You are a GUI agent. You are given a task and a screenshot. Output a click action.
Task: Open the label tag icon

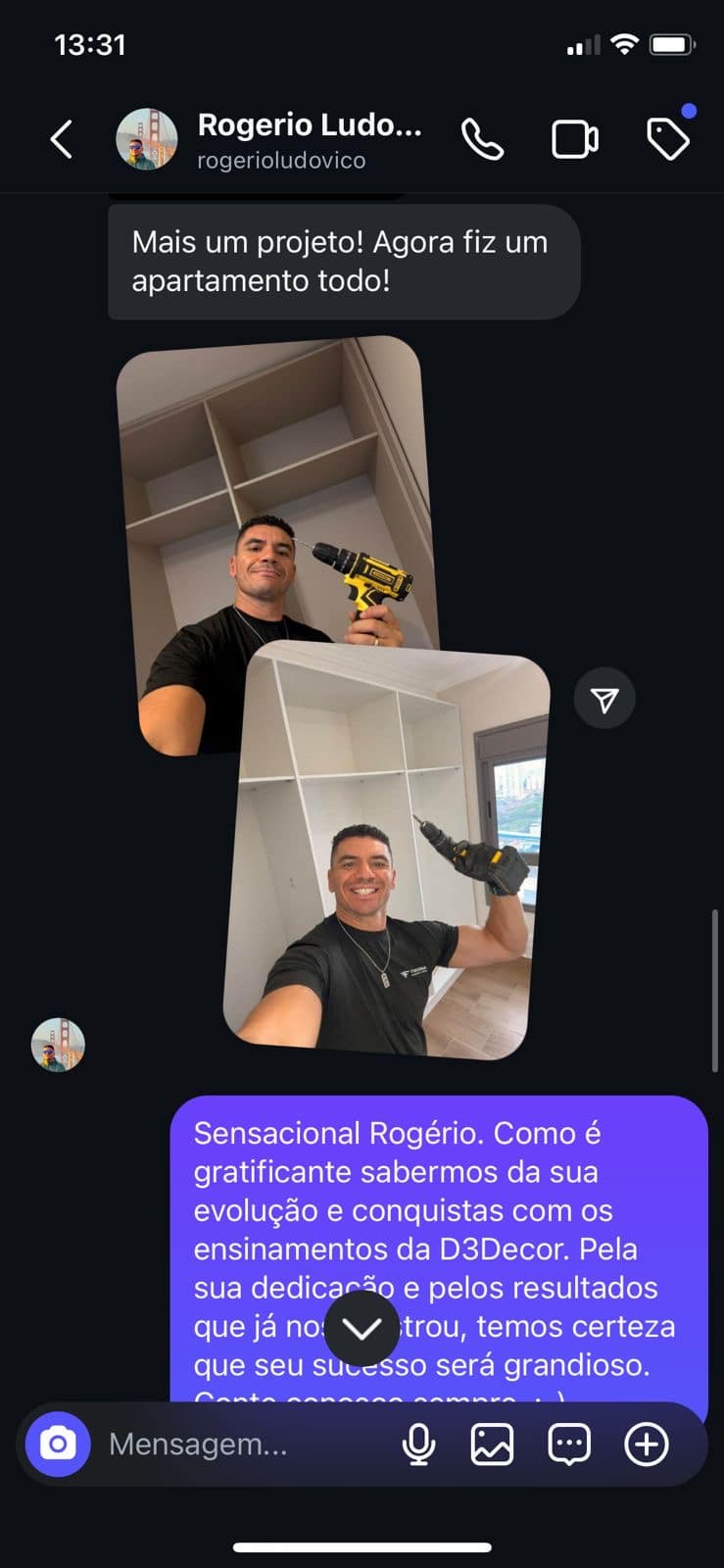pyautogui.click(x=669, y=137)
